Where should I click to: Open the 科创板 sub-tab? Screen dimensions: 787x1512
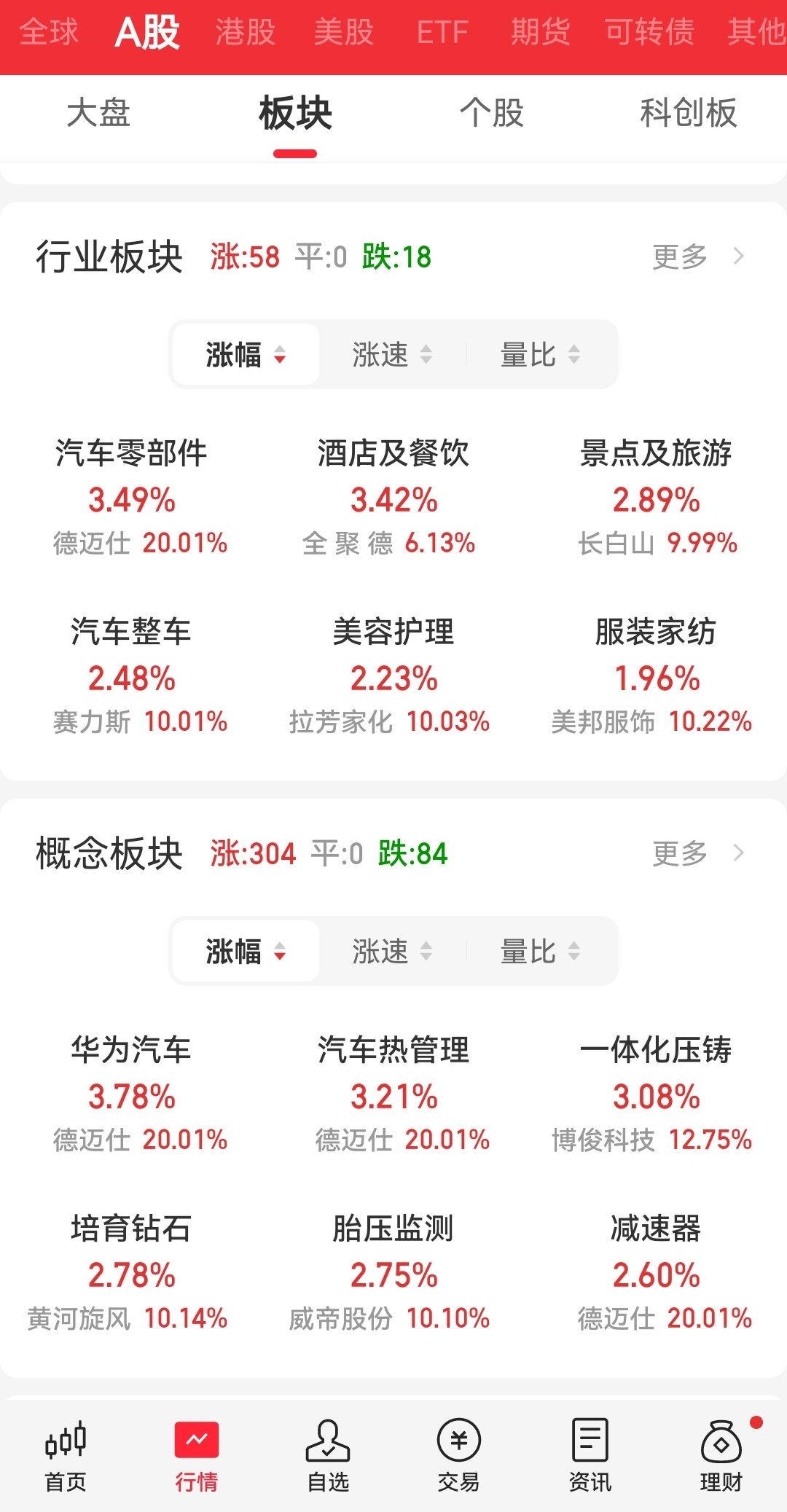pyautogui.click(x=688, y=113)
